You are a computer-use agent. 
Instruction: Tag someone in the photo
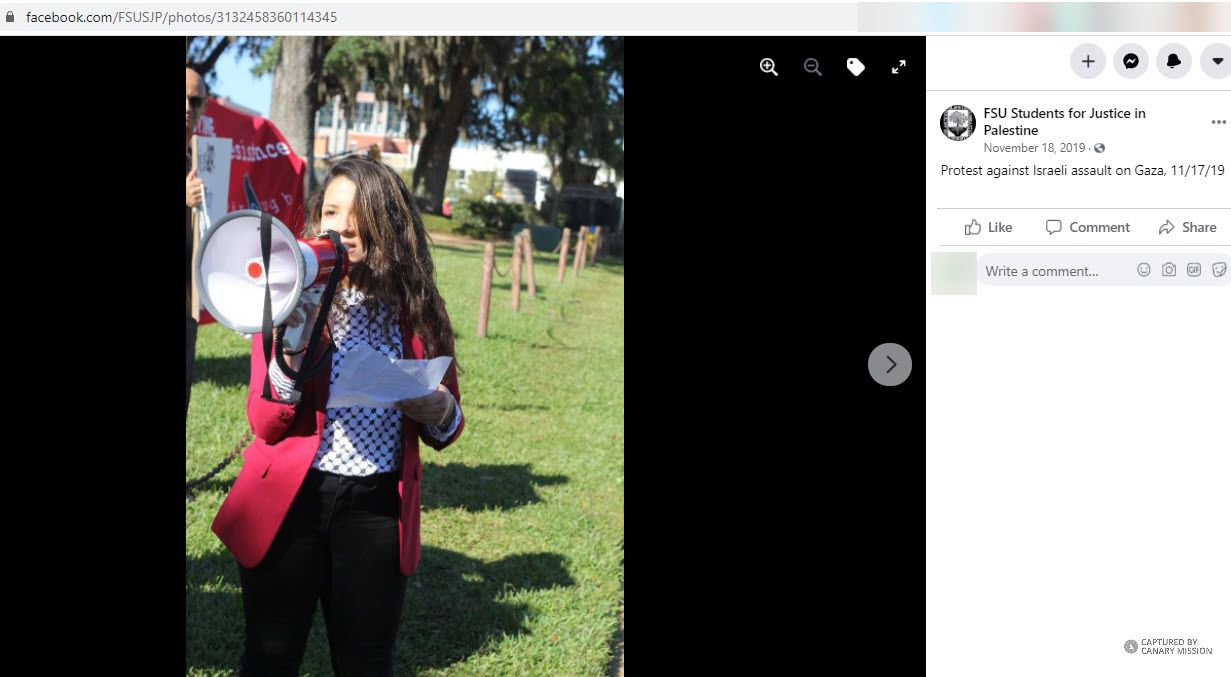(855, 67)
